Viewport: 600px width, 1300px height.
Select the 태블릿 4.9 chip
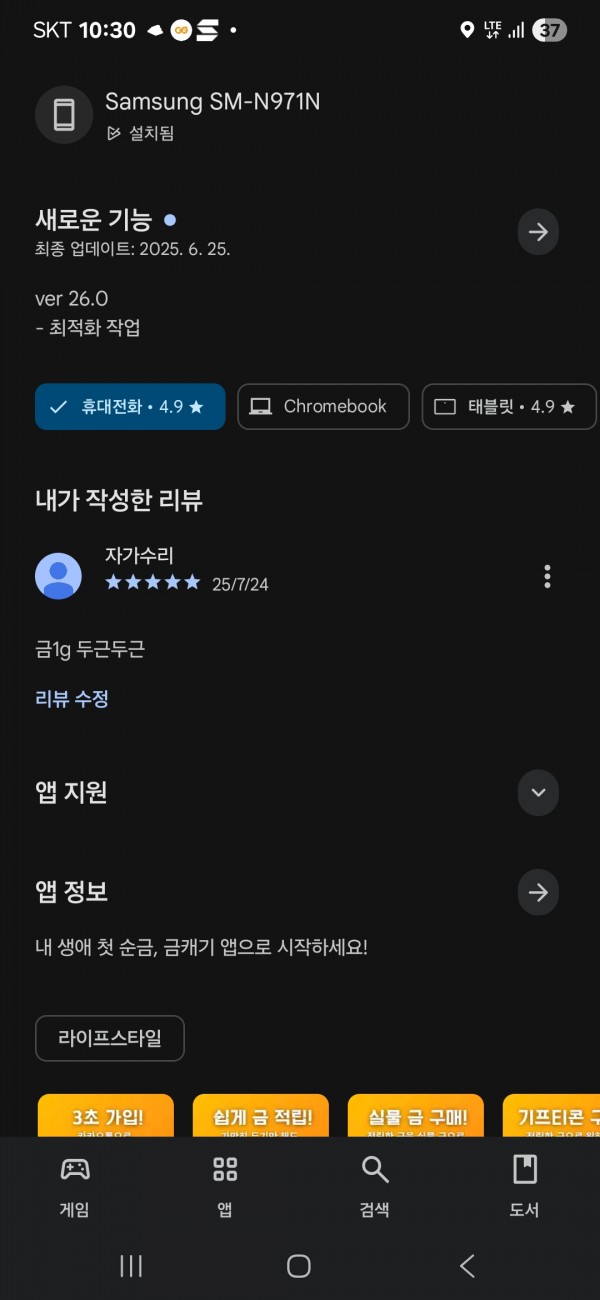point(509,407)
